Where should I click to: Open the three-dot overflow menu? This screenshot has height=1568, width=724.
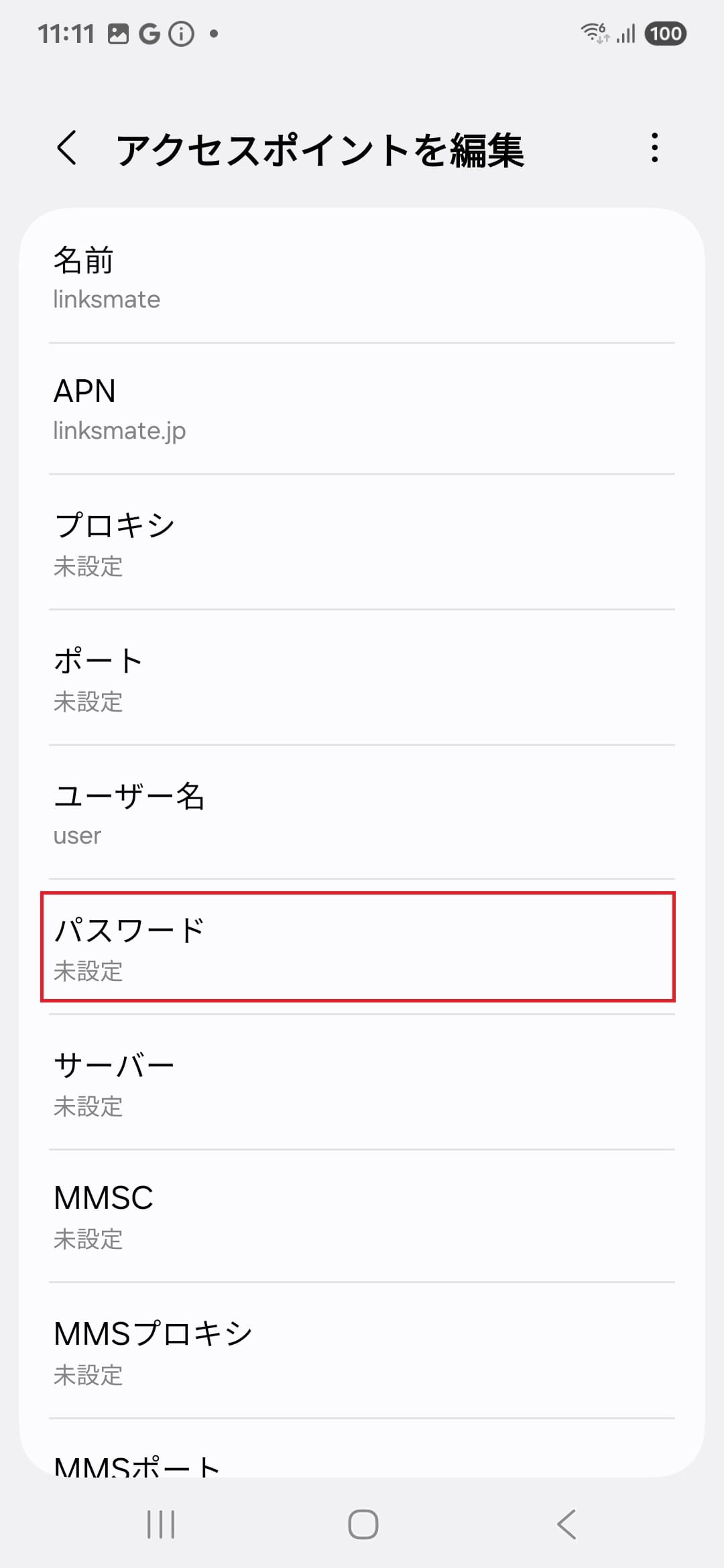pos(654,147)
